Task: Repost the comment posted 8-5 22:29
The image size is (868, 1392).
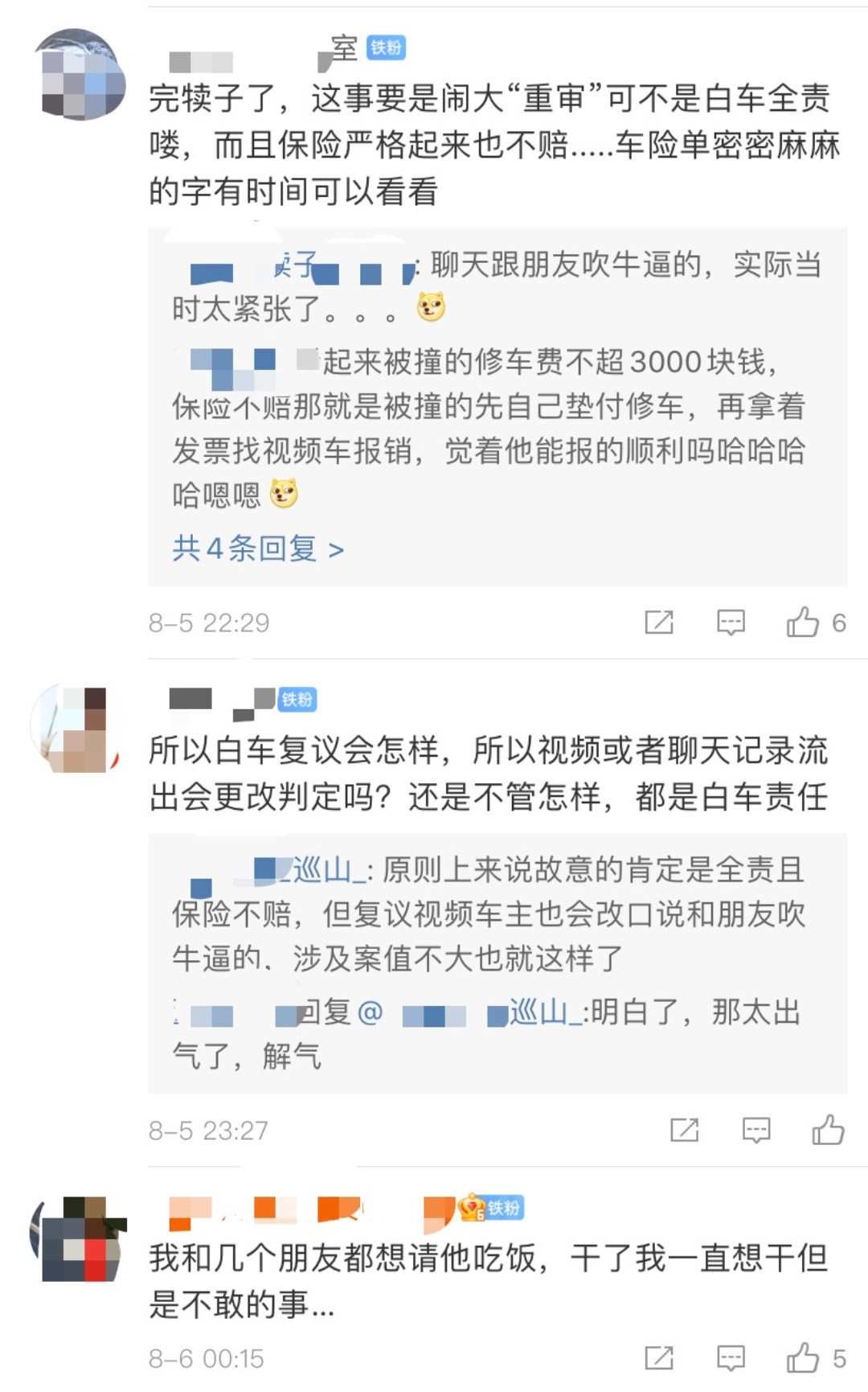Action: (659, 622)
